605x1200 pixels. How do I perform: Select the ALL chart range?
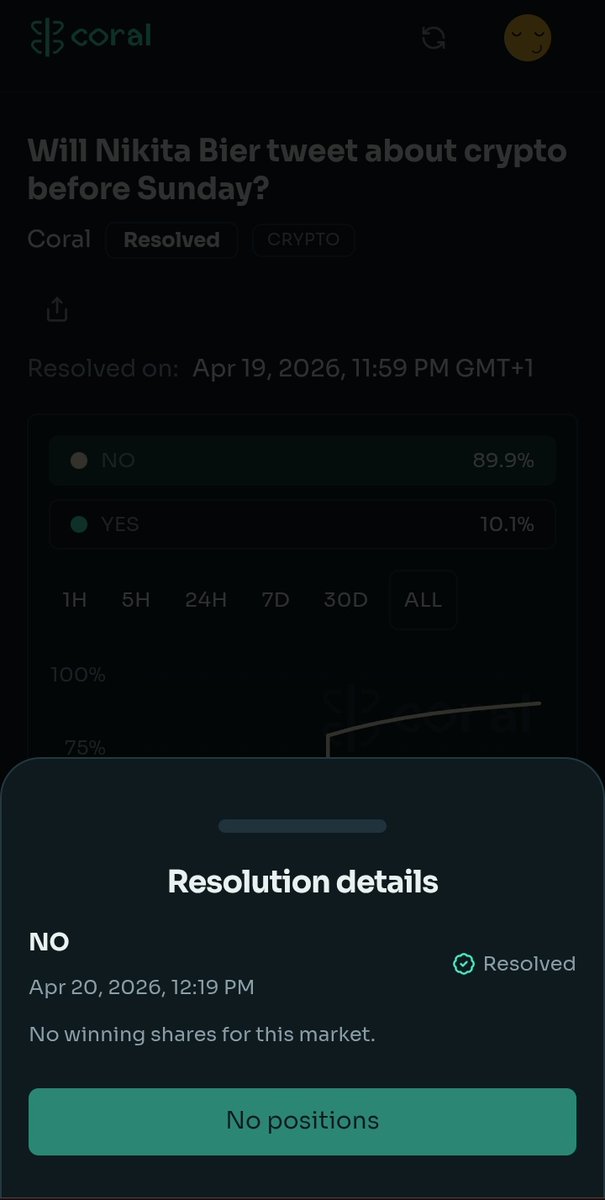(x=423, y=600)
